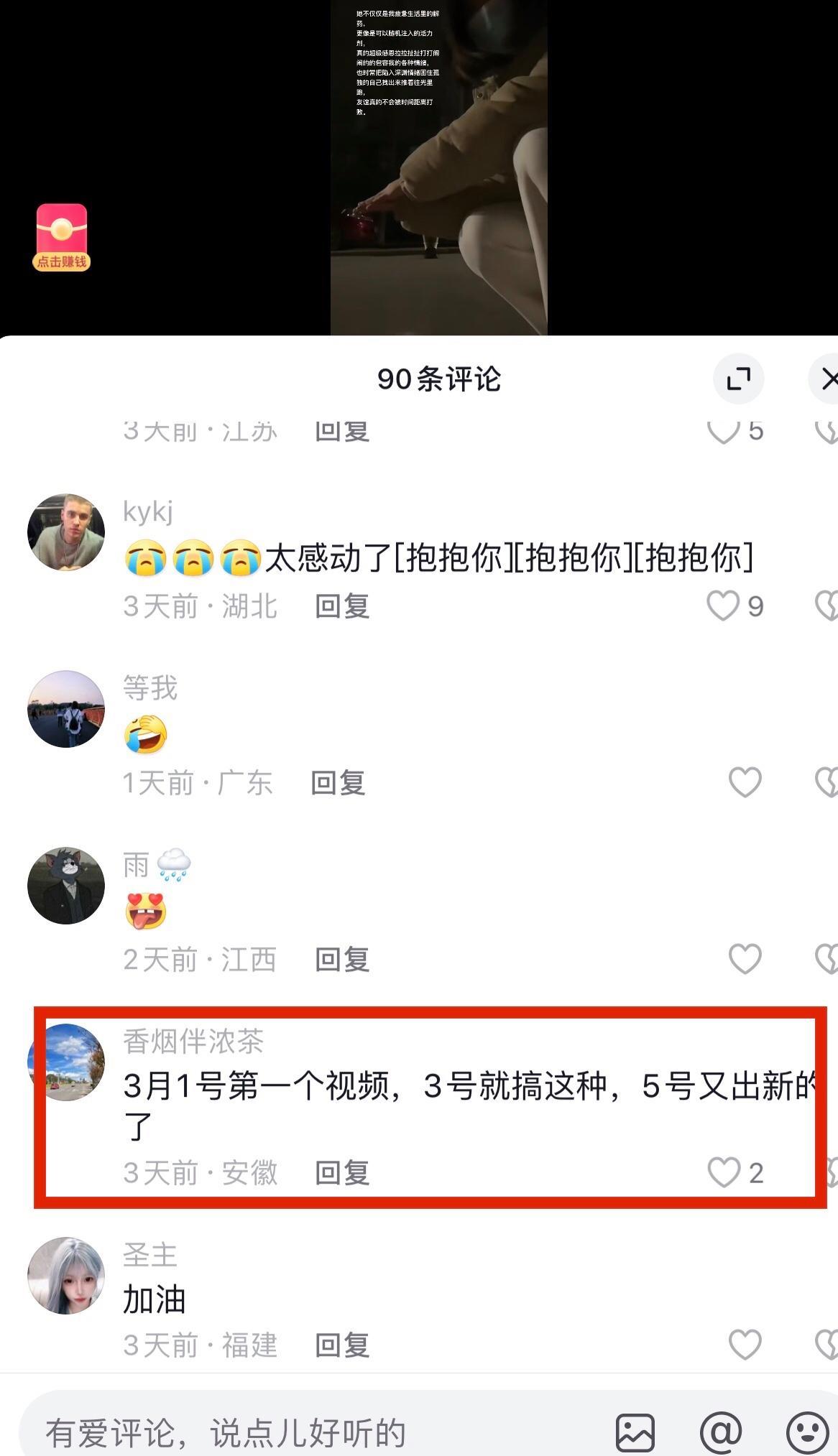Like the comment by 雨
Viewport: 838px width, 1456px height.
[745, 958]
